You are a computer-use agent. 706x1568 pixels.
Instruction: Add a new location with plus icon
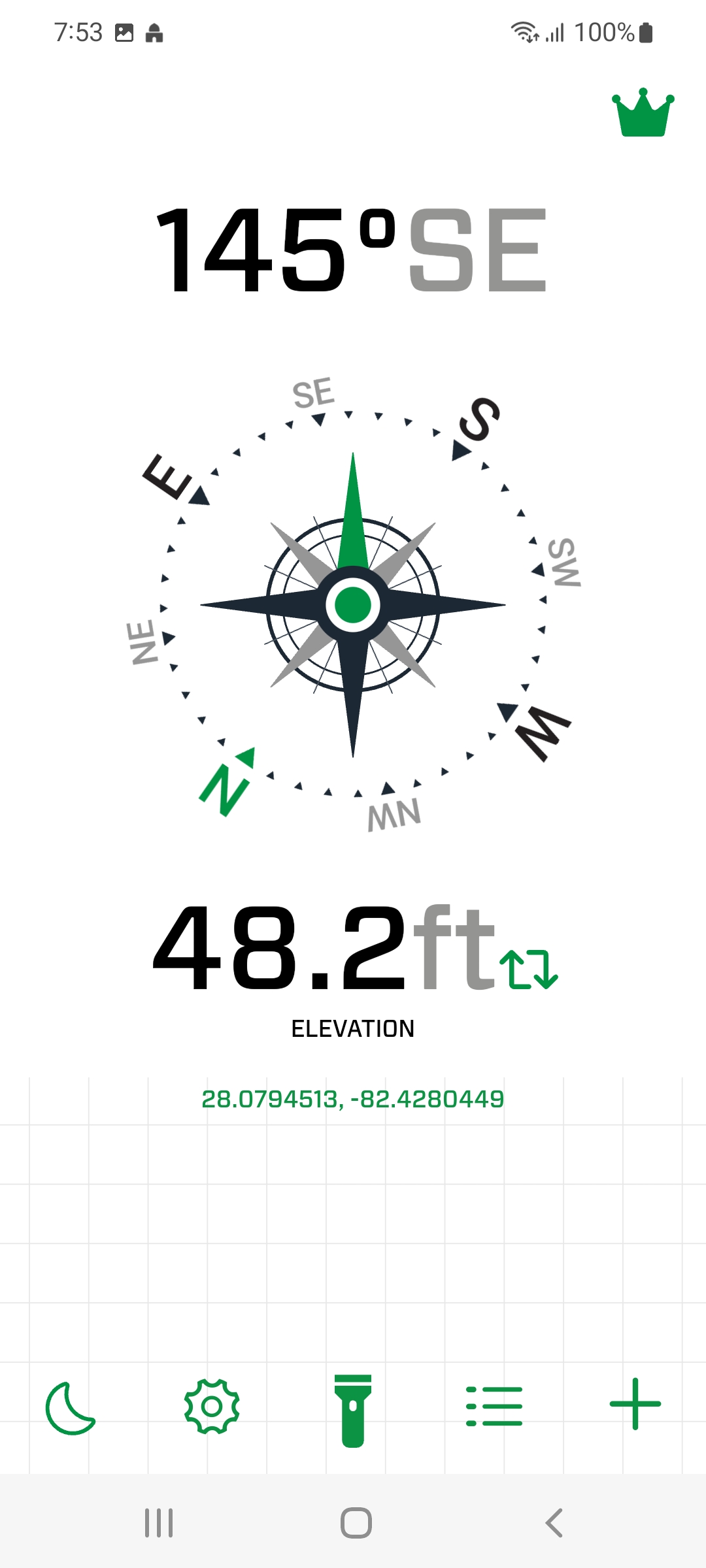point(635,1404)
